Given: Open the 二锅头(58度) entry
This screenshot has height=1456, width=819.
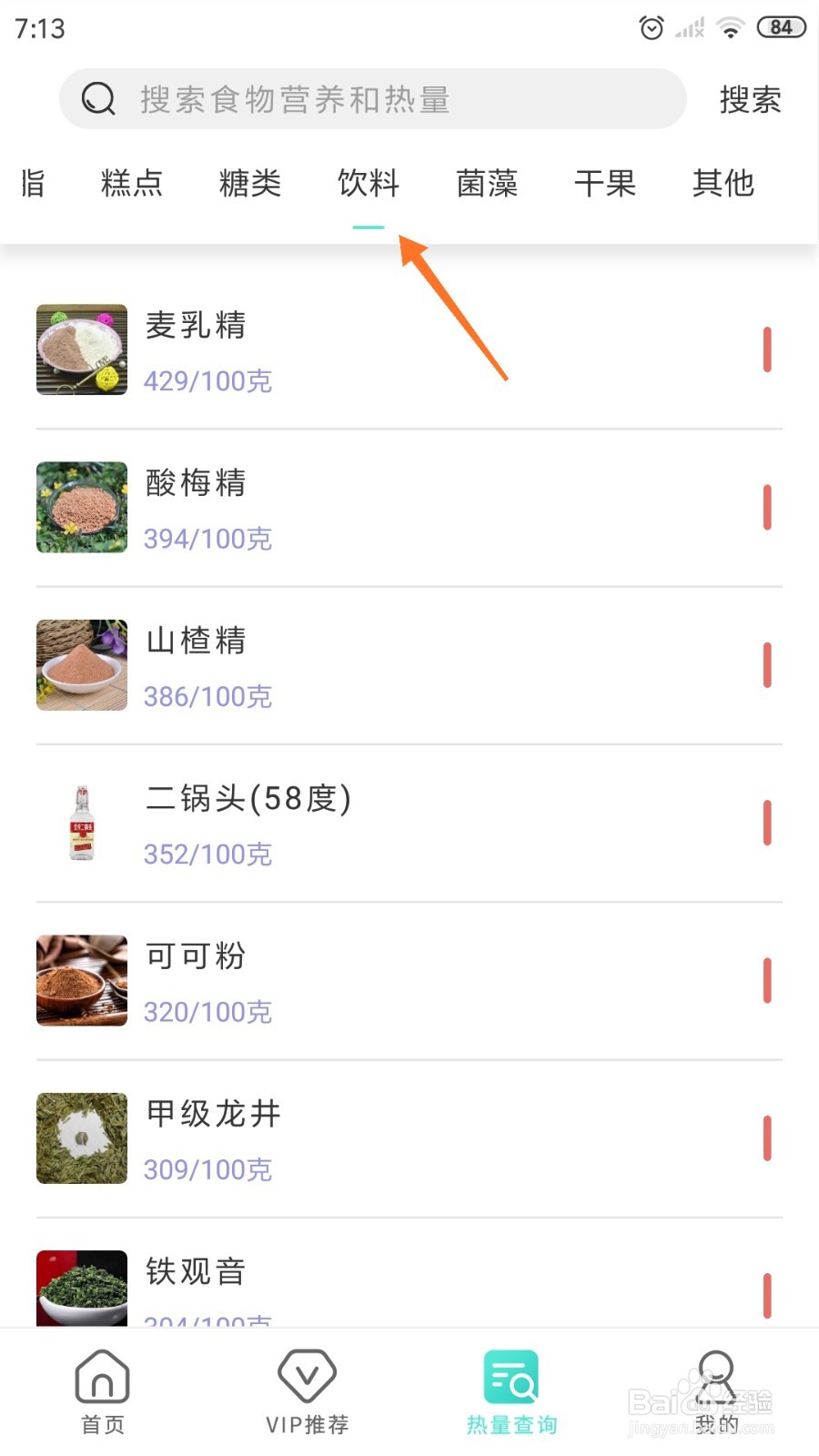Looking at the screenshot, I should (x=409, y=824).
